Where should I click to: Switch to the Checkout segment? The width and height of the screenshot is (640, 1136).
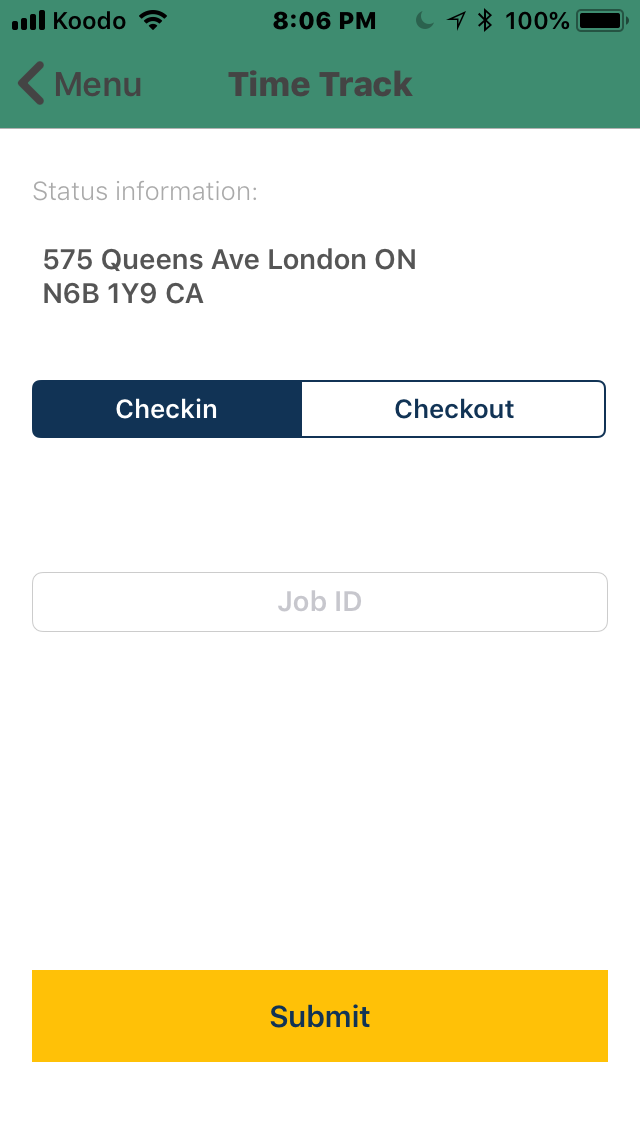tap(454, 409)
